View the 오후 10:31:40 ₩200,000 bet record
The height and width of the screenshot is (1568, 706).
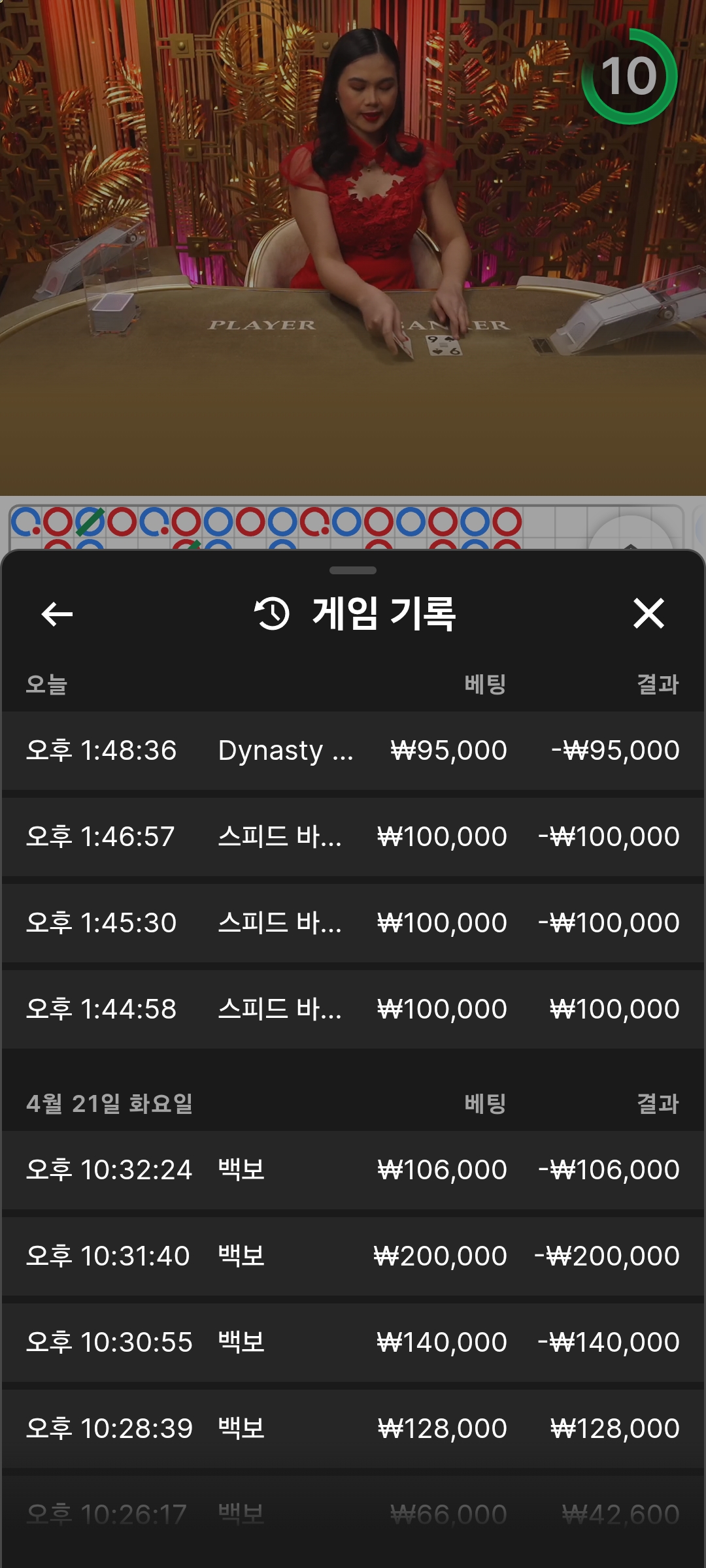[353, 1256]
